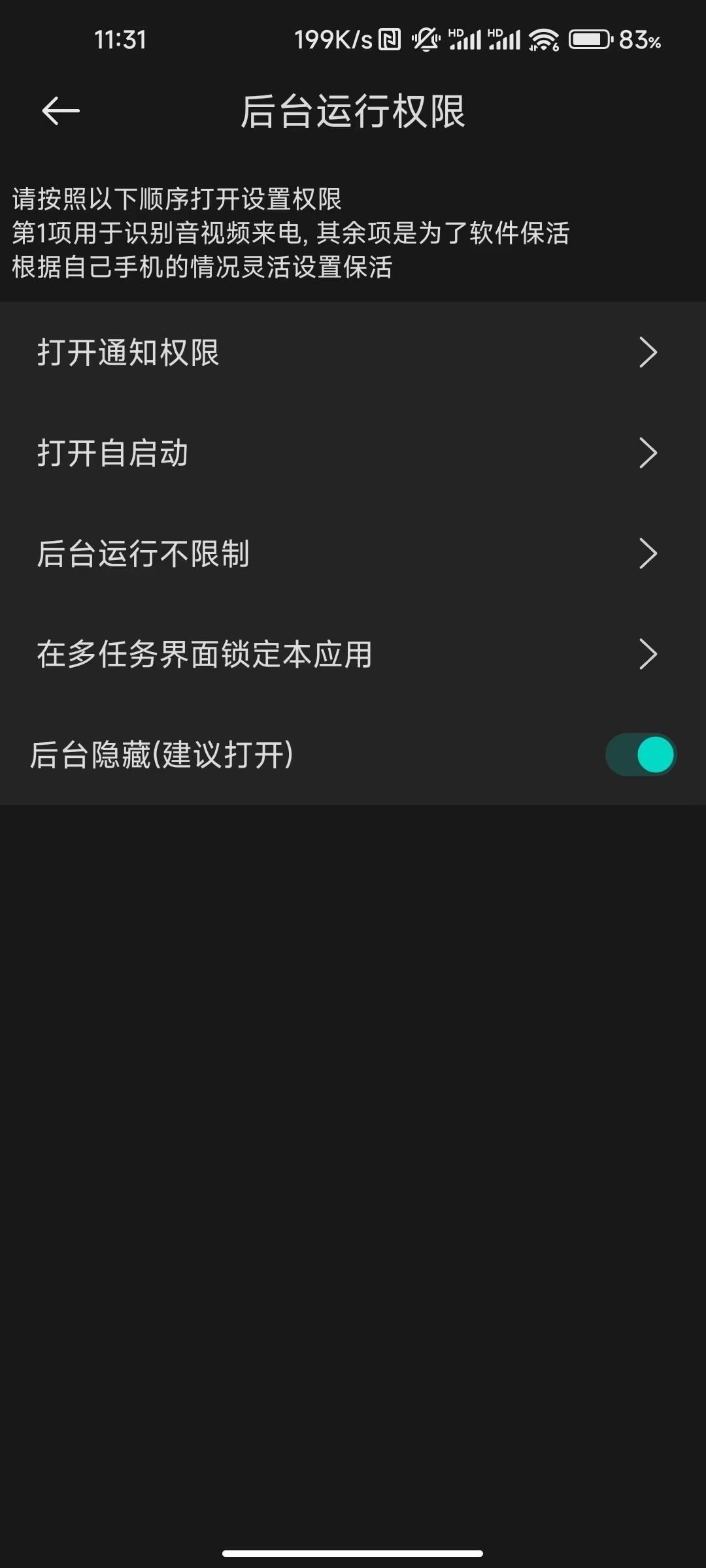Open 在多任务界面锁定本应用 setting
706x1568 pixels.
click(353, 655)
